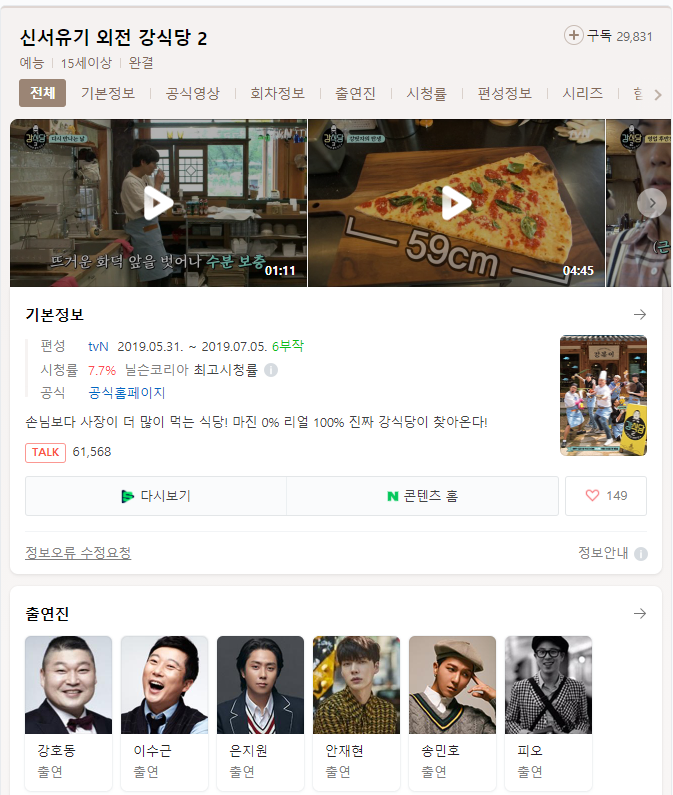Play the 59cm pizza video clip
The height and width of the screenshot is (795, 673).
[456, 203]
